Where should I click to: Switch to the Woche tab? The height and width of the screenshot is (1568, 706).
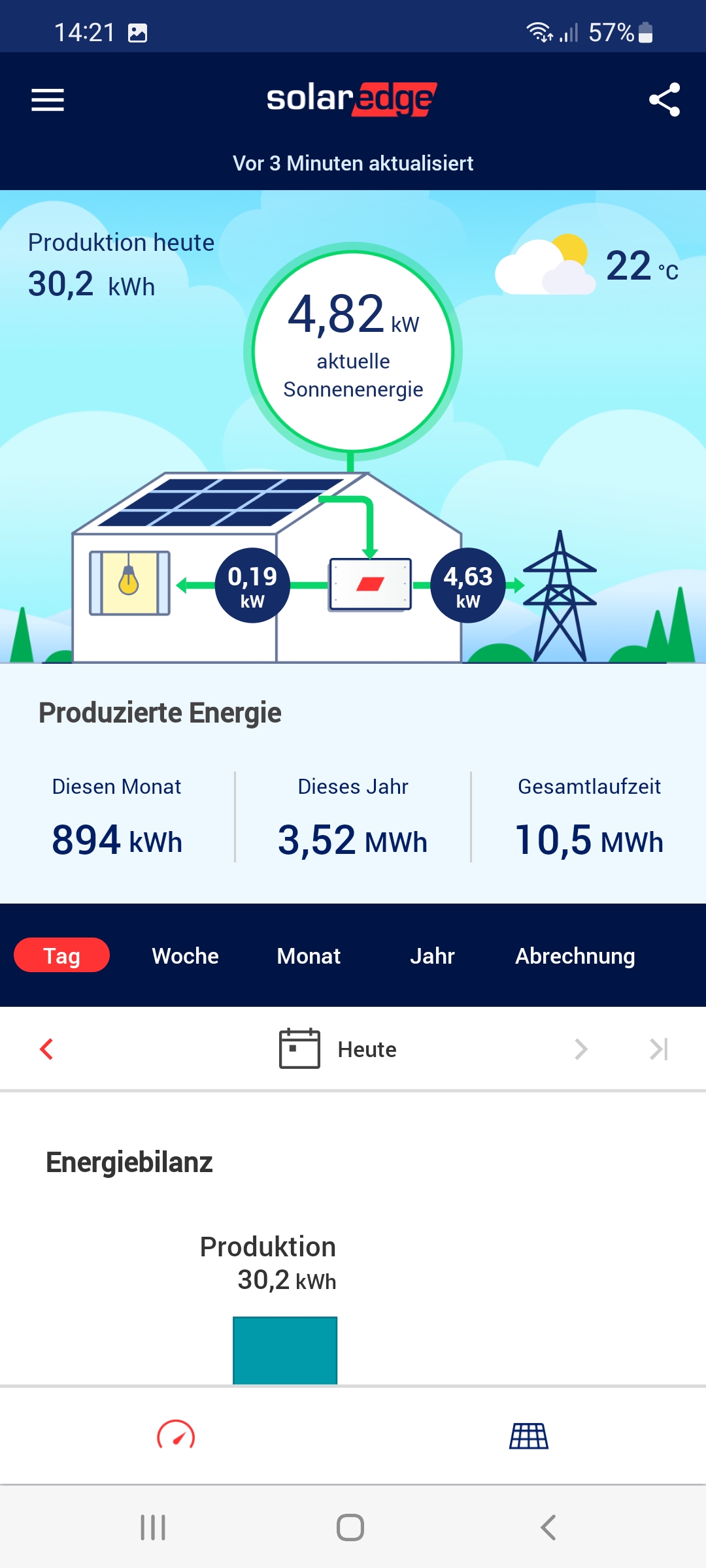coord(185,956)
